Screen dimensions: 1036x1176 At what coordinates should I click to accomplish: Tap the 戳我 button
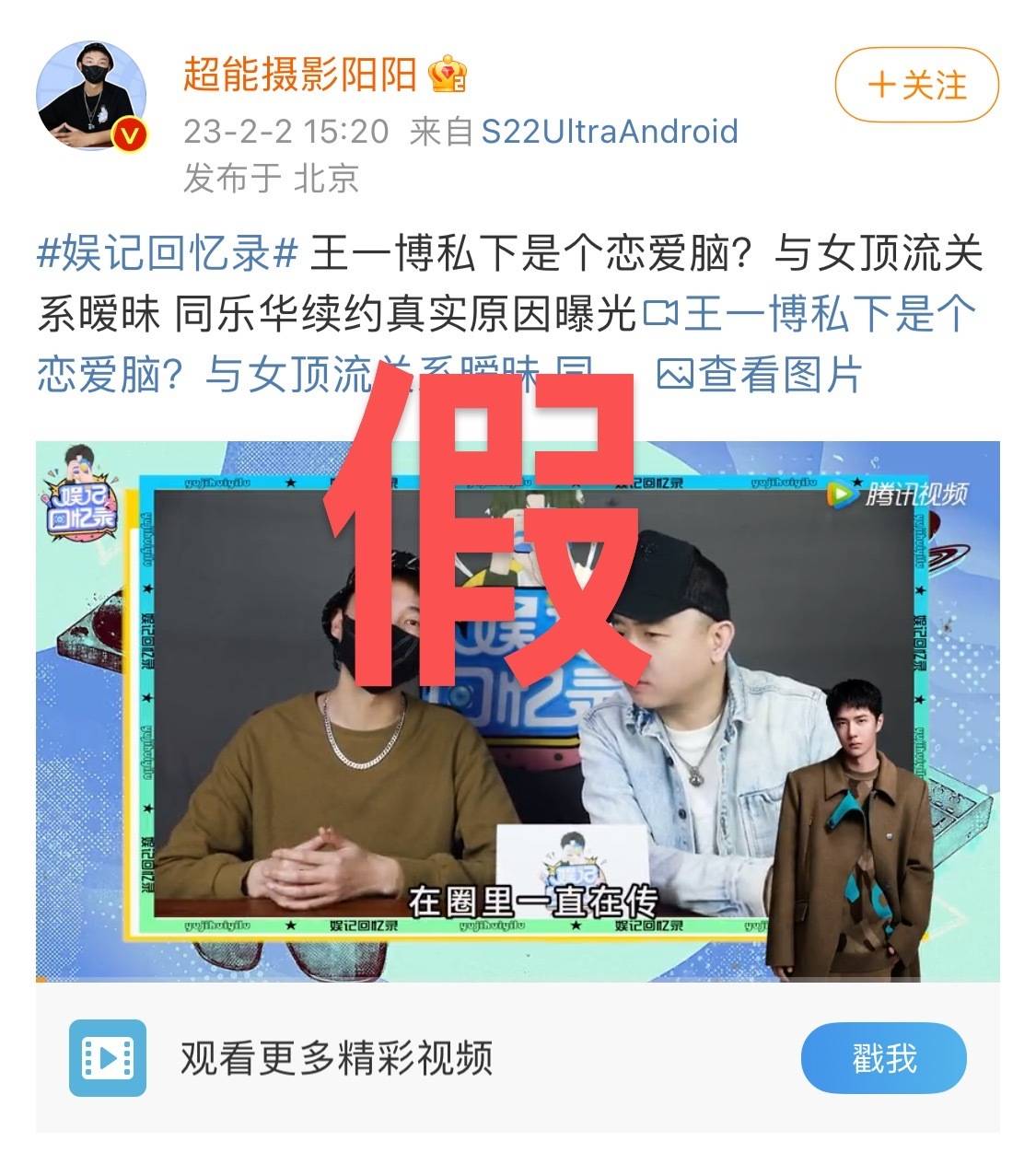883,1057
